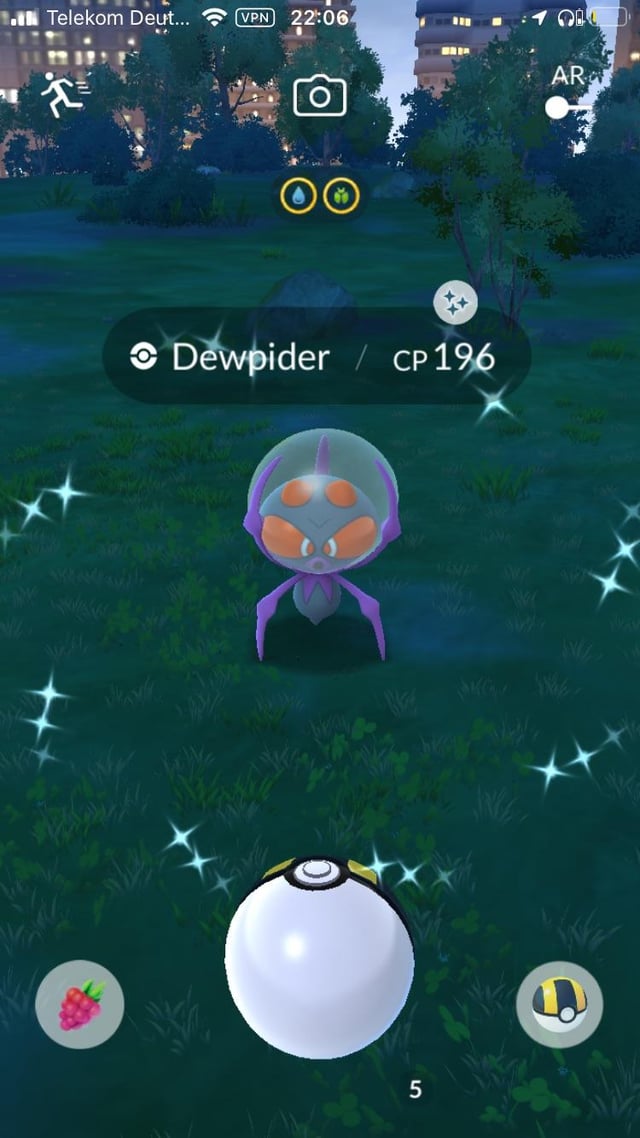The height and width of the screenshot is (1138, 640).
Task: Toggle AR mode on
Action: 568,106
